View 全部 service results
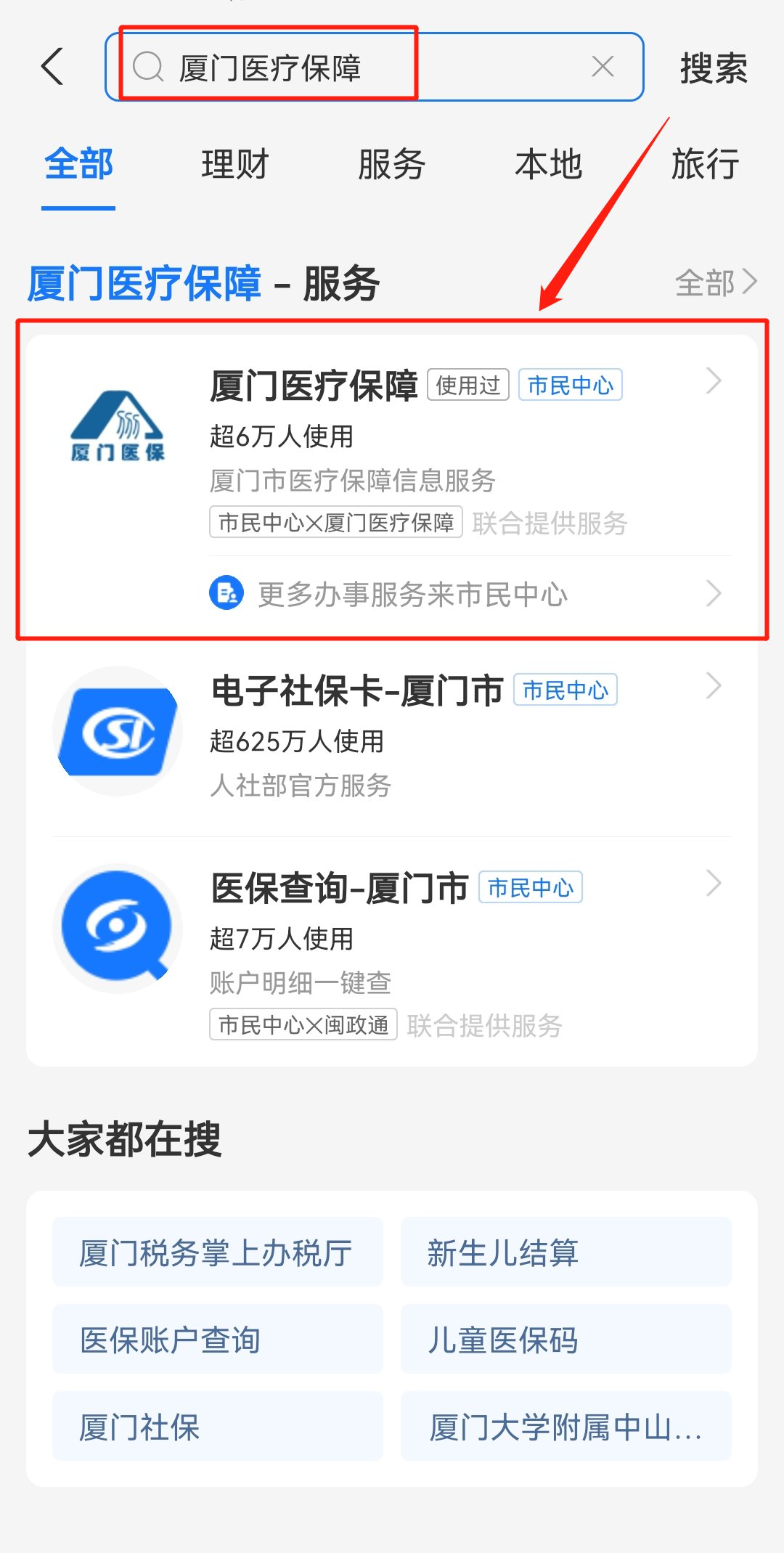The width and height of the screenshot is (784, 1553). pos(715,282)
